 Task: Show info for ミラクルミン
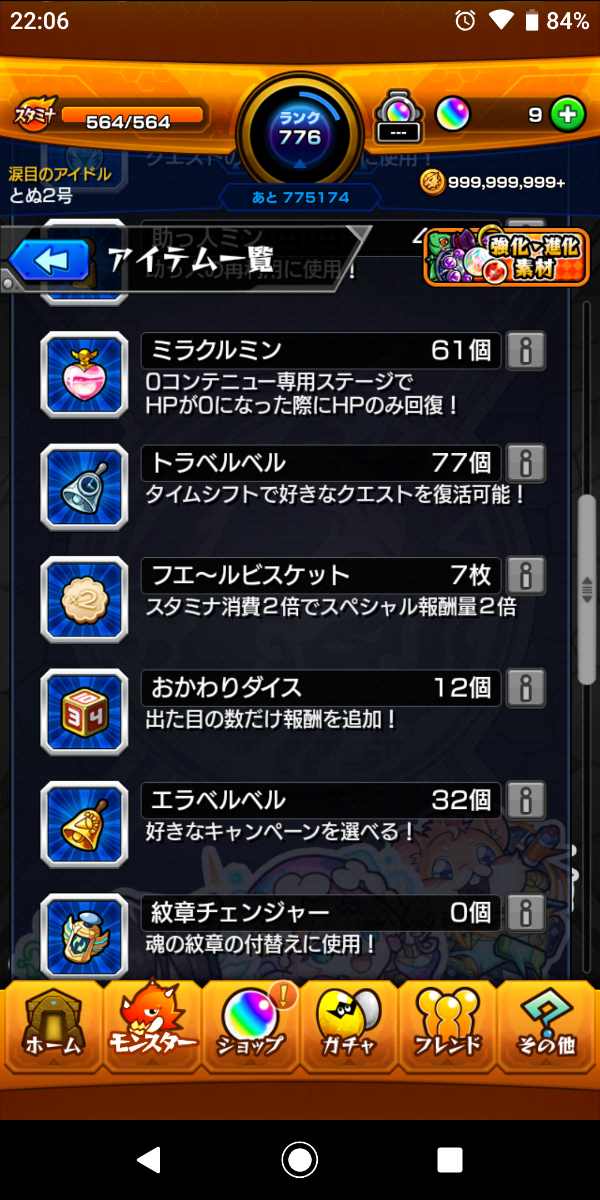point(526,350)
